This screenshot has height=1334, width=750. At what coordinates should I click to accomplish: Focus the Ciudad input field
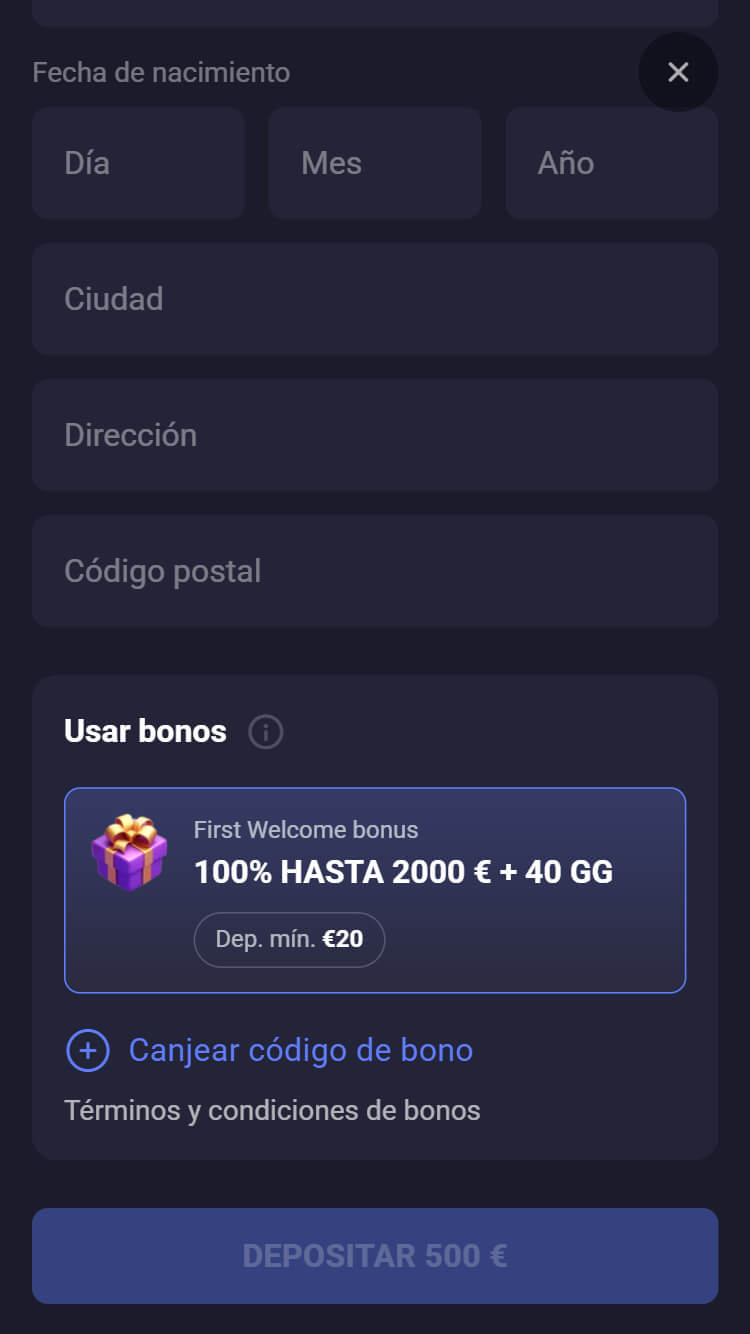pos(374,299)
